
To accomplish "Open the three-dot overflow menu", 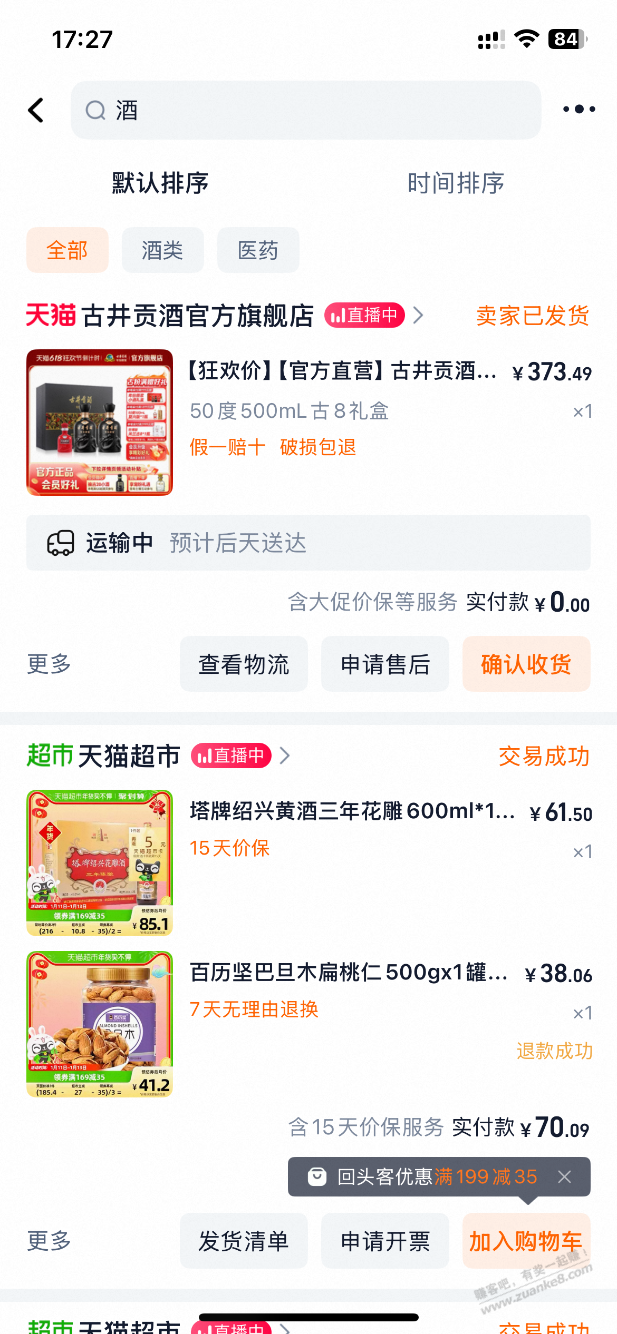I will click(578, 110).
